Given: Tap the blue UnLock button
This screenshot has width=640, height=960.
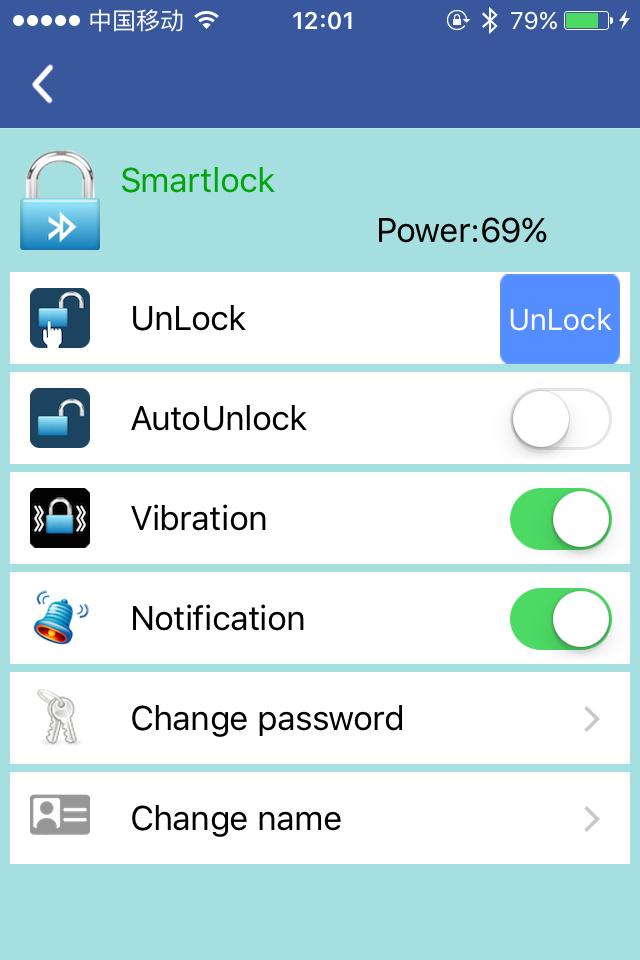Looking at the screenshot, I should tap(559, 319).
